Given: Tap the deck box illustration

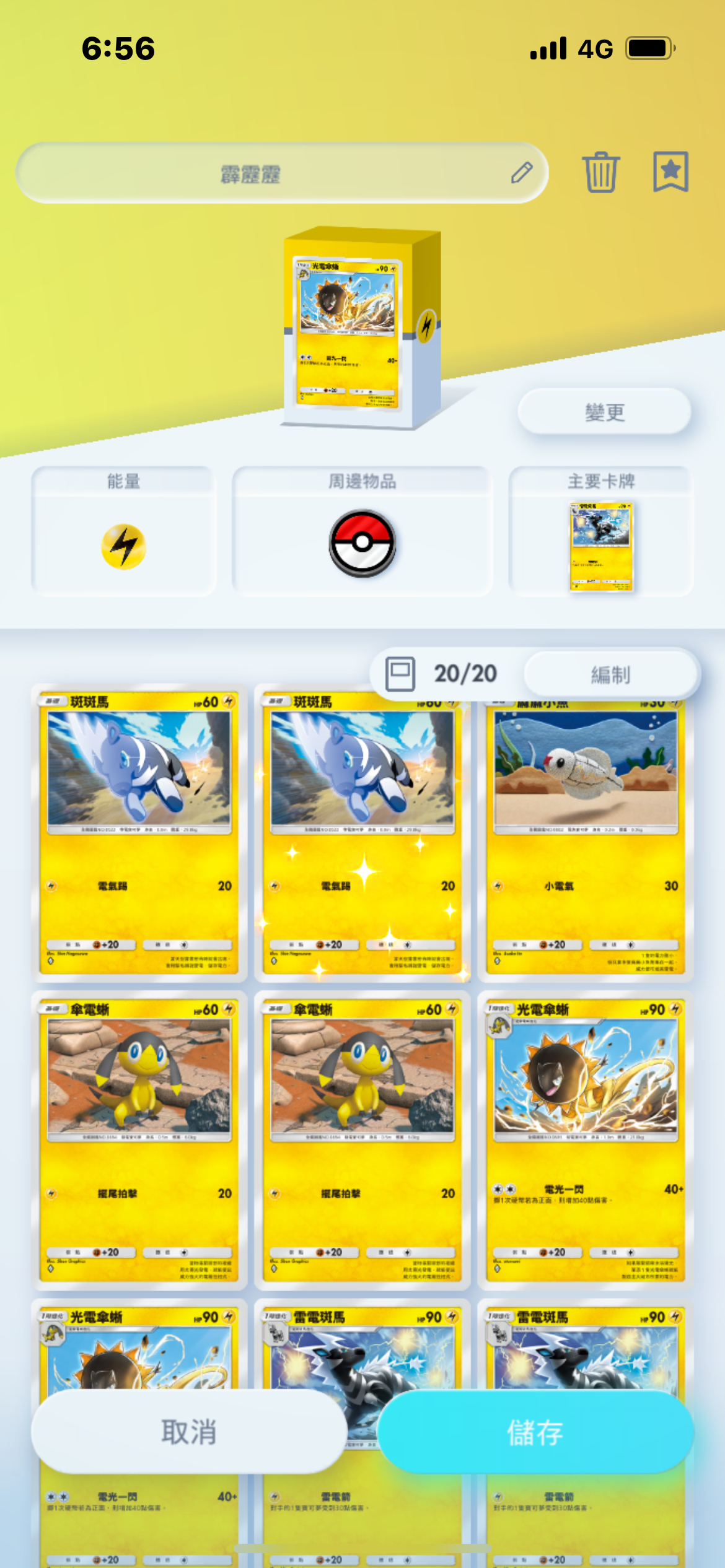Looking at the screenshot, I should click(362, 328).
